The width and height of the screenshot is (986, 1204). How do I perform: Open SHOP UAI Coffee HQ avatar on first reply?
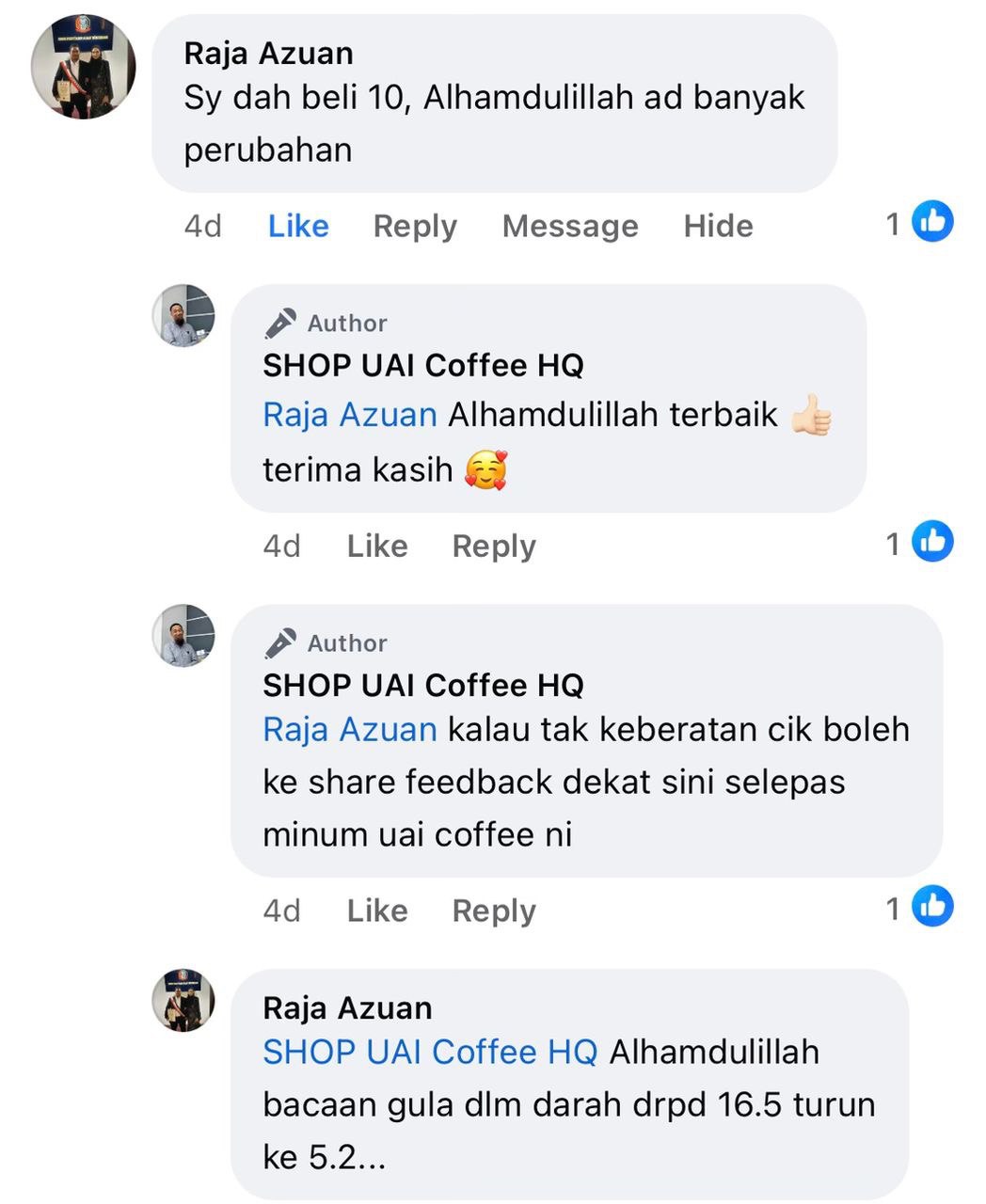point(183,316)
